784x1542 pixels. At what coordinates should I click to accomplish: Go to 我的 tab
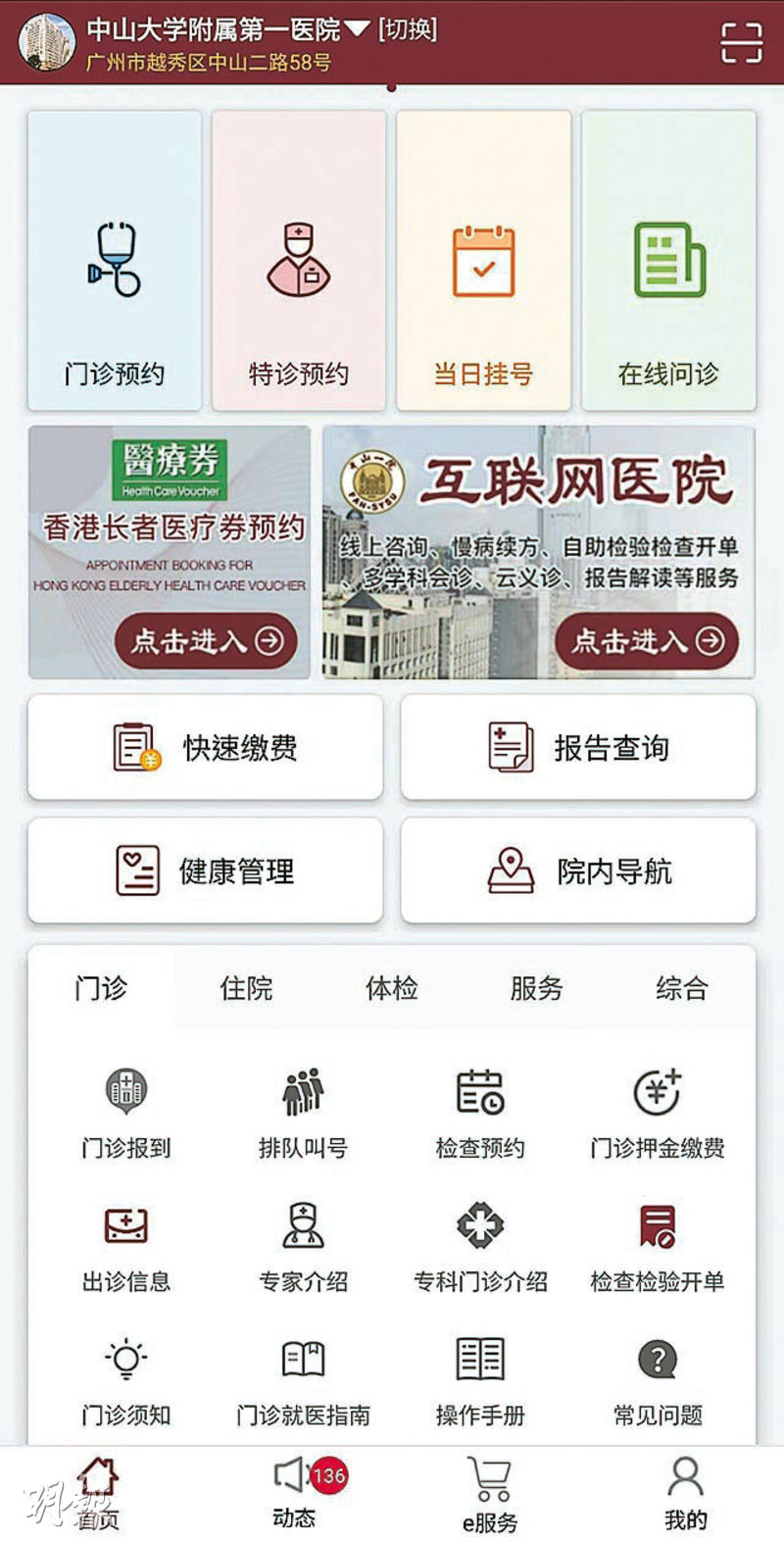pyautogui.click(x=685, y=1493)
